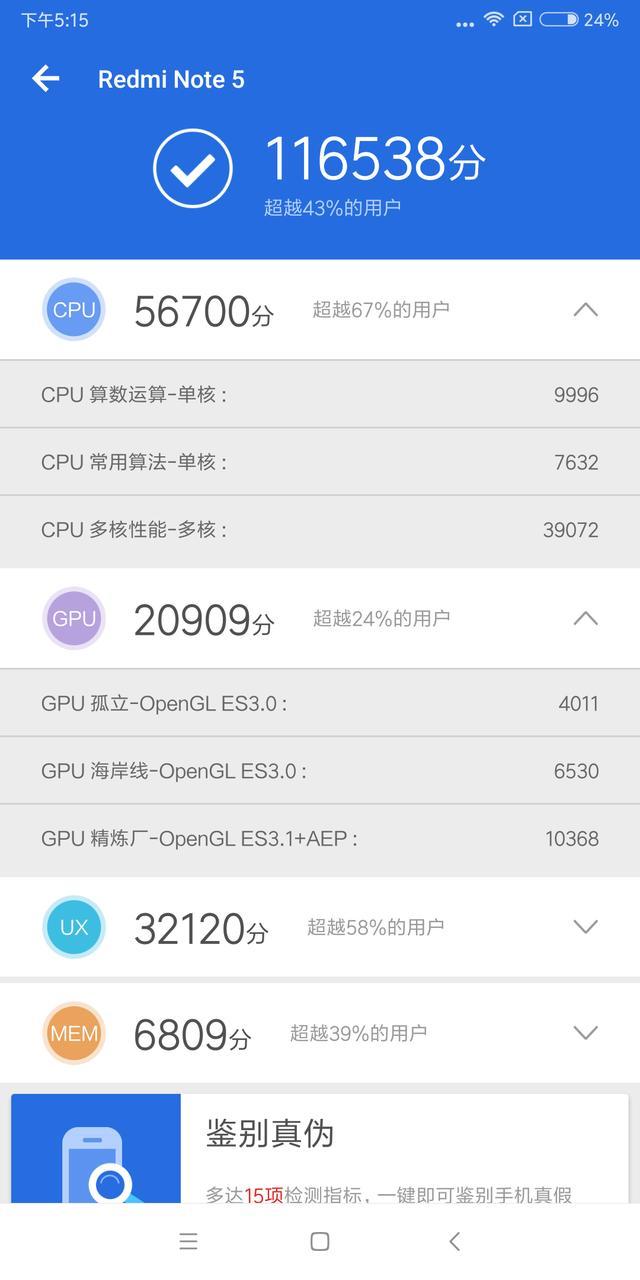Go back from the Redmi Note 5 results
The height and width of the screenshot is (1280, 640).
tap(46, 79)
